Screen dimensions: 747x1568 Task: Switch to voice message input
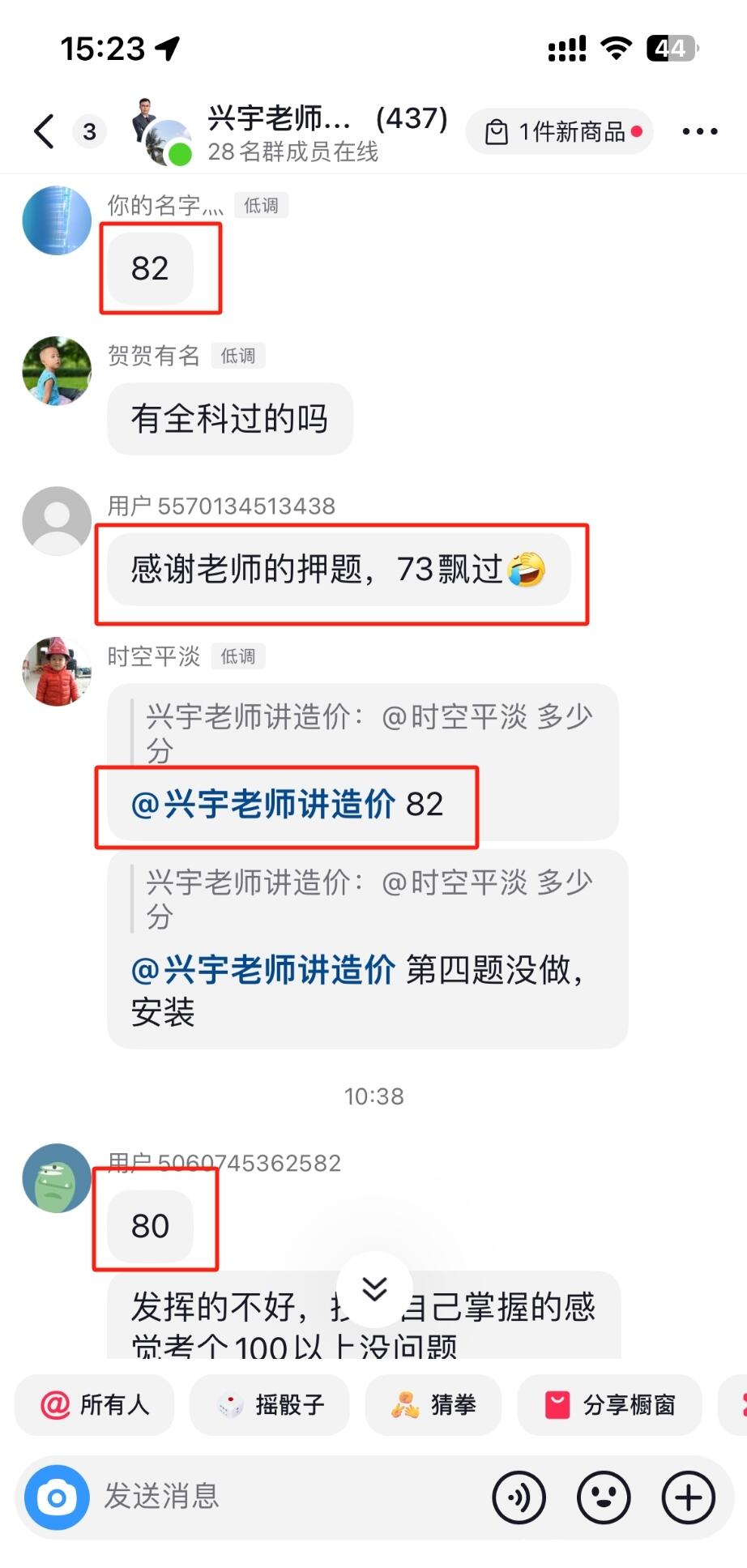coord(519,1498)
